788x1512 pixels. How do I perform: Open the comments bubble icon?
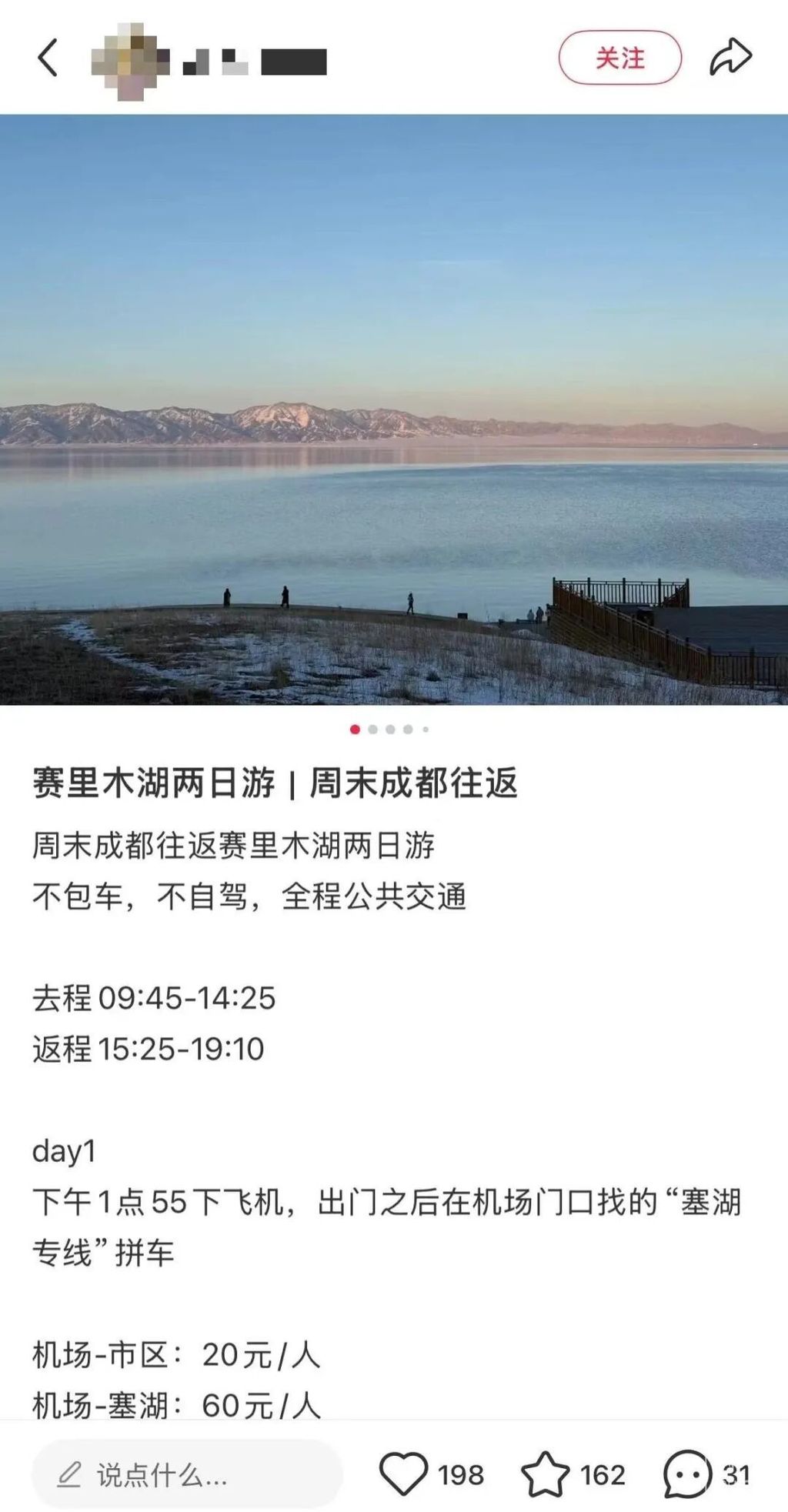[687, 1474]
